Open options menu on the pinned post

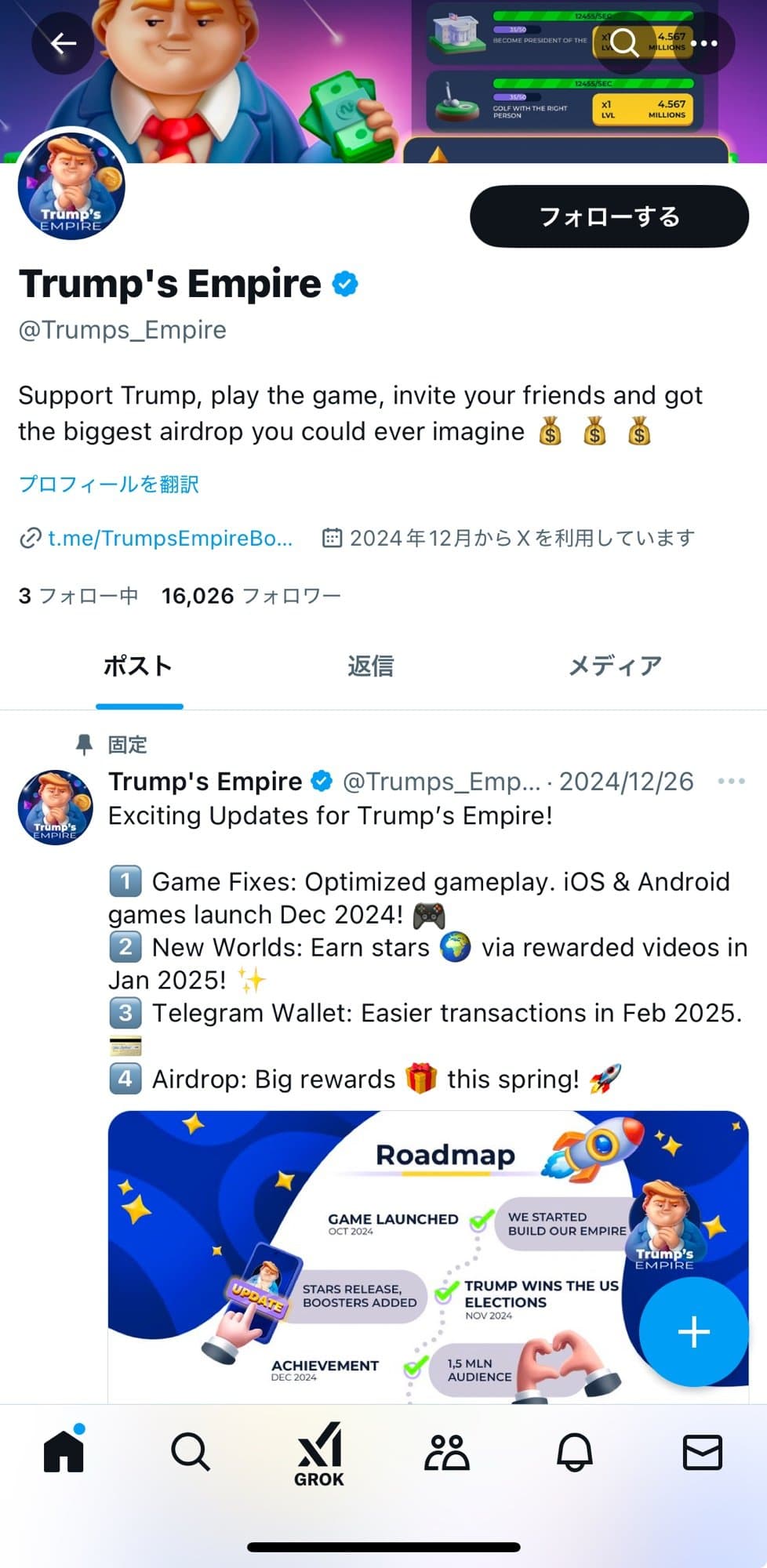pyautogui.click(x=732, y=781)
